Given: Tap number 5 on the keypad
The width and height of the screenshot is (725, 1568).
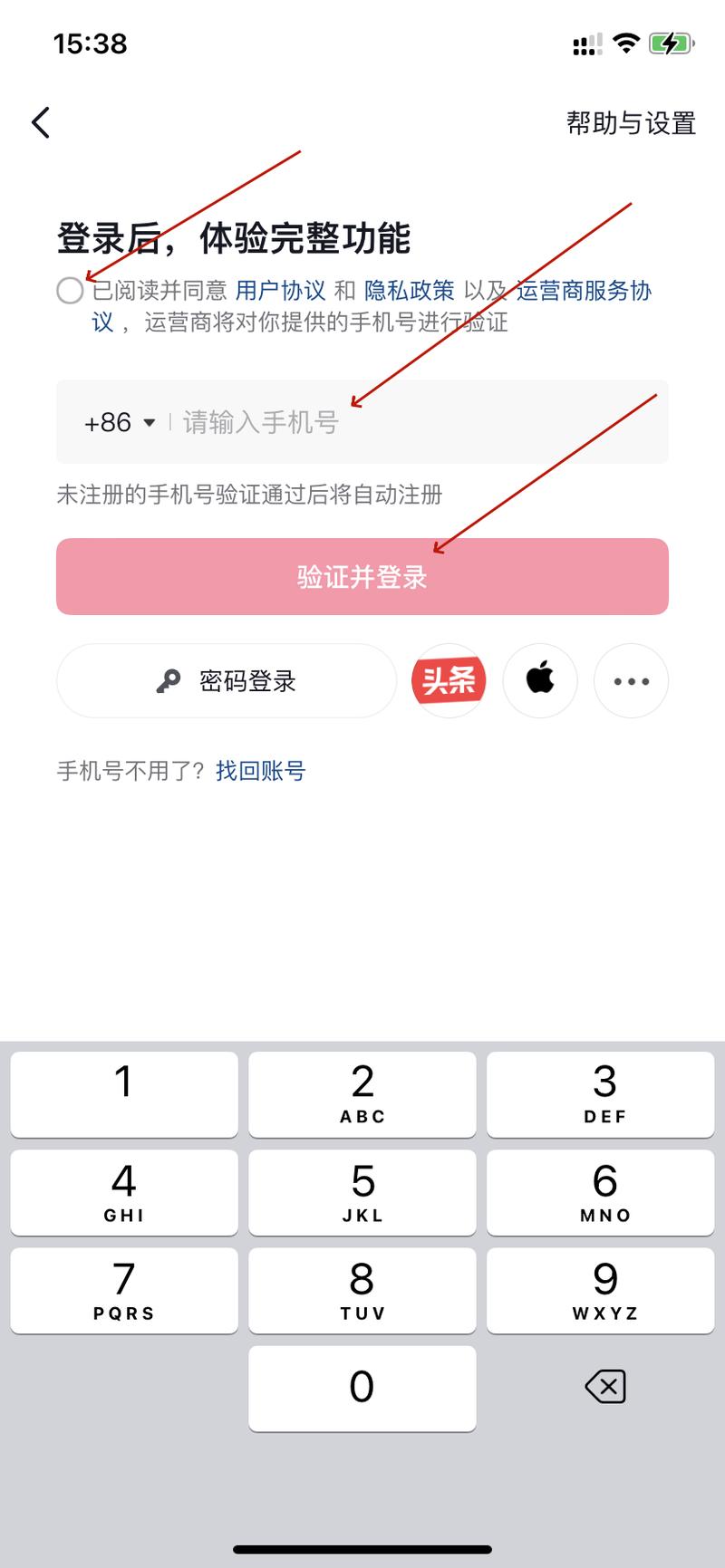Looking at the screenshot, I should pyautogui.click(x=362, y=1193).
